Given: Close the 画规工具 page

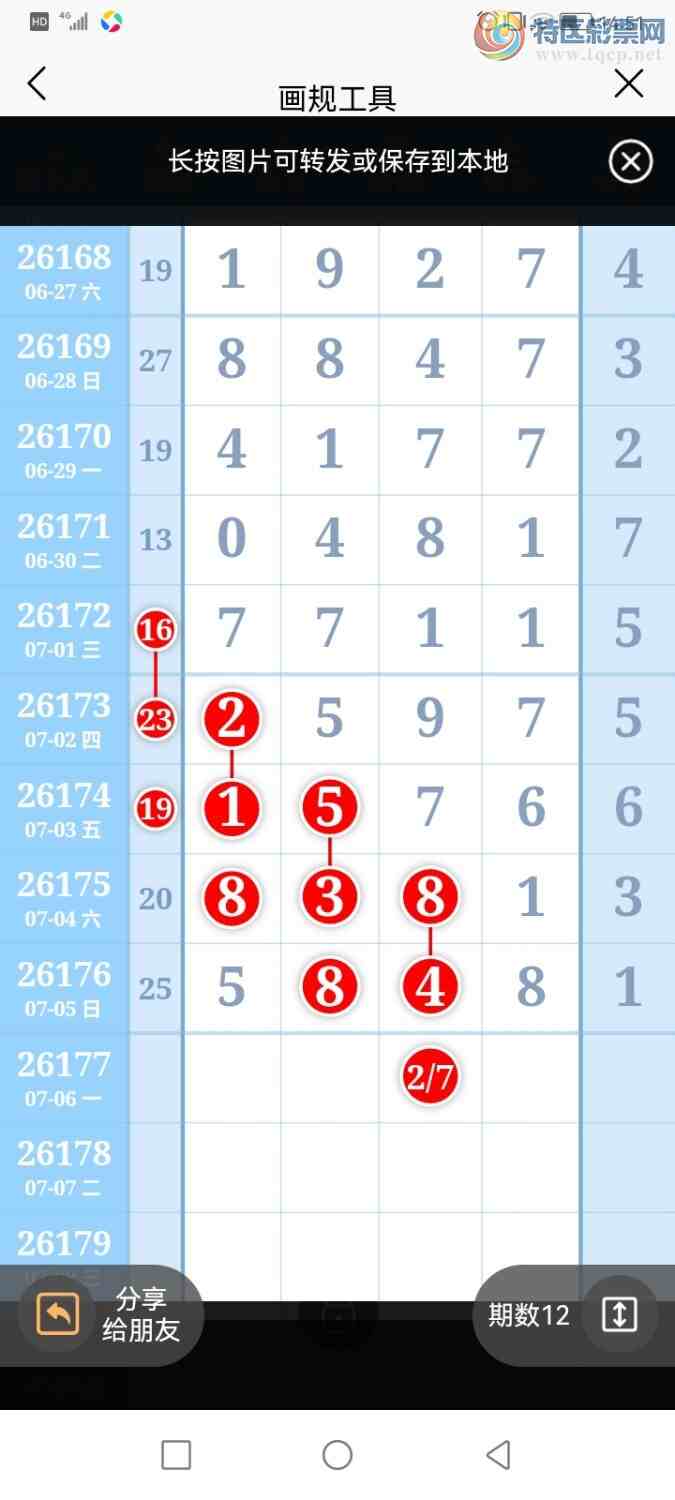Looking at the screenshot, I should pyautogui.click(x=629, y=84).
